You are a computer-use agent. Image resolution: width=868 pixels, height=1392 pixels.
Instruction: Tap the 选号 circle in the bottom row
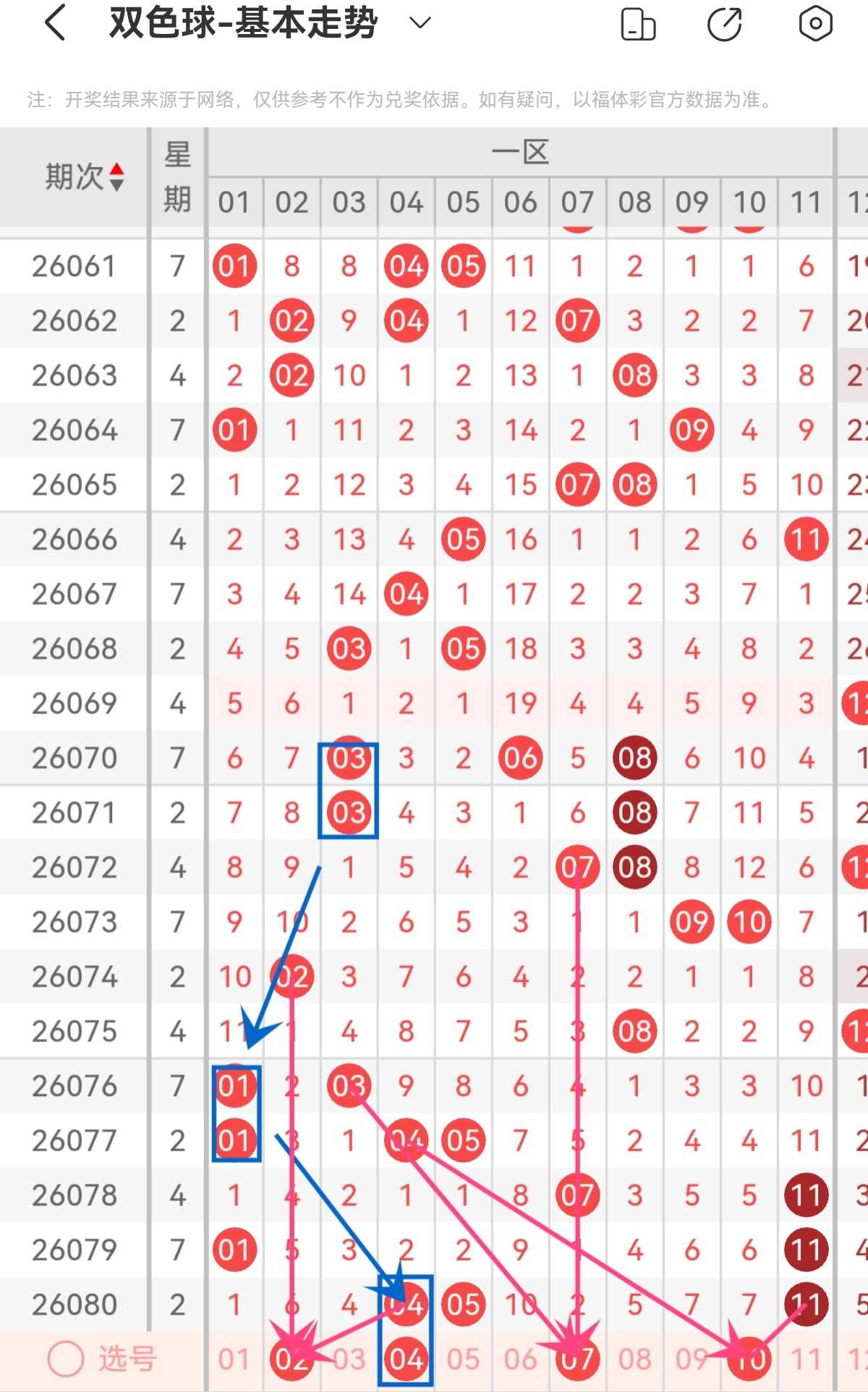pos(66,1359)
